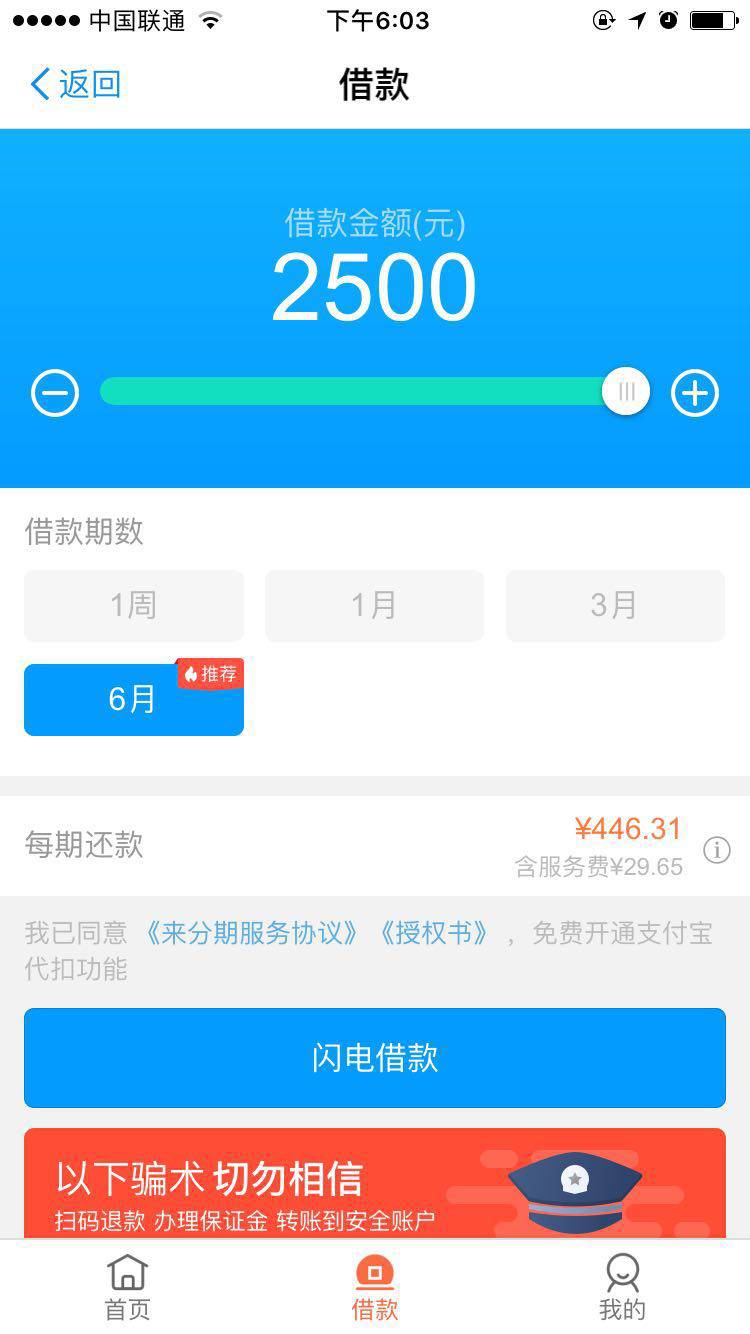Decrease loan amount with the minus button

click(x=55, y=393)
